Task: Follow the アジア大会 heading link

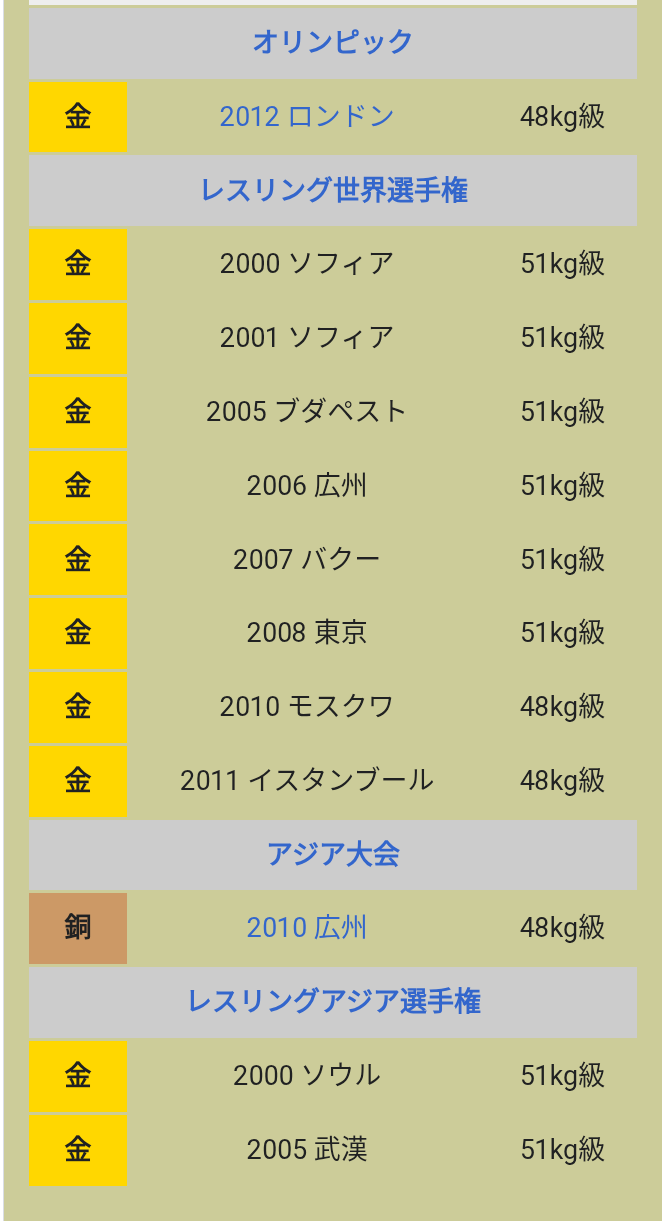Action: [333, 854]
